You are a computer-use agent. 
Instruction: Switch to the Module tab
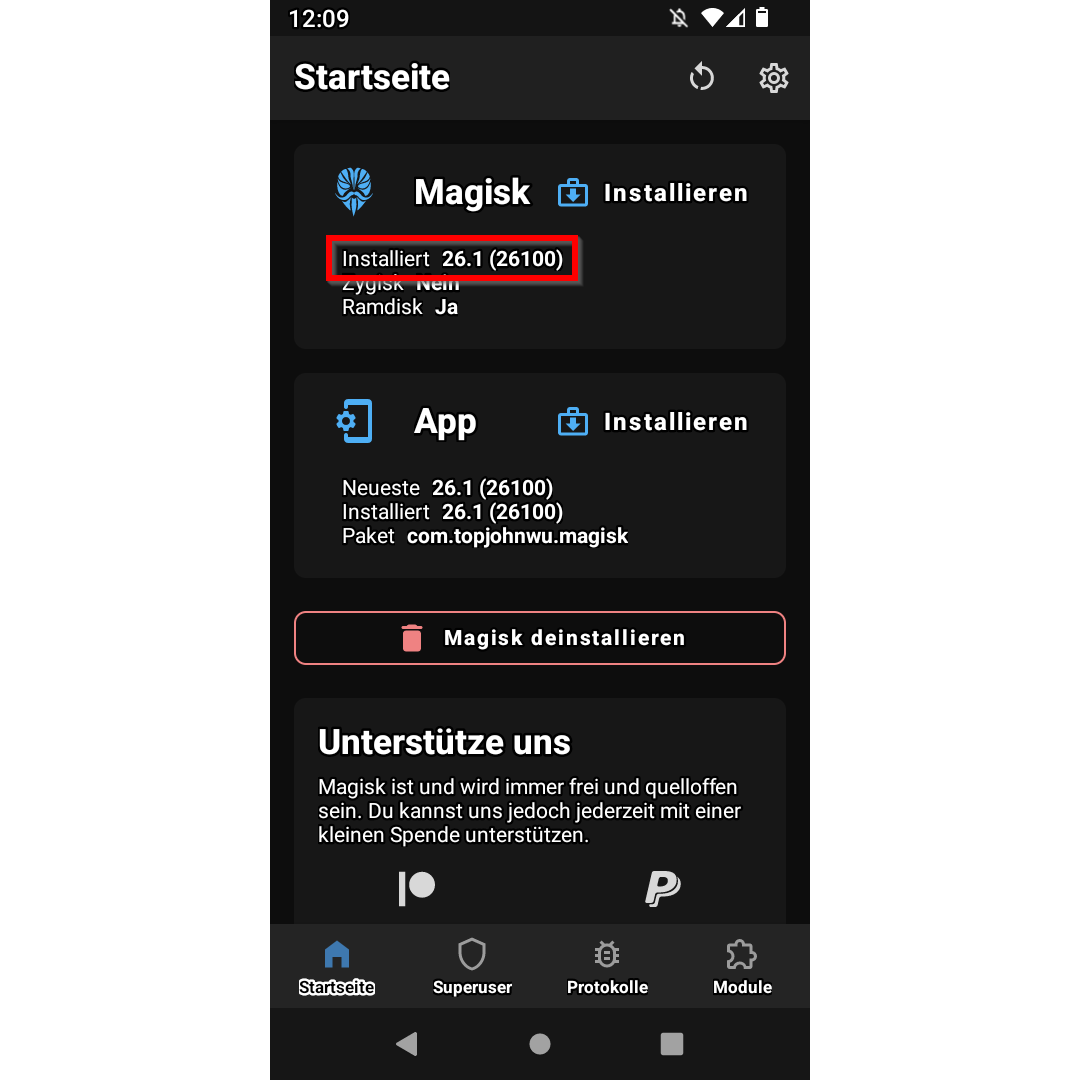point(742,967)
